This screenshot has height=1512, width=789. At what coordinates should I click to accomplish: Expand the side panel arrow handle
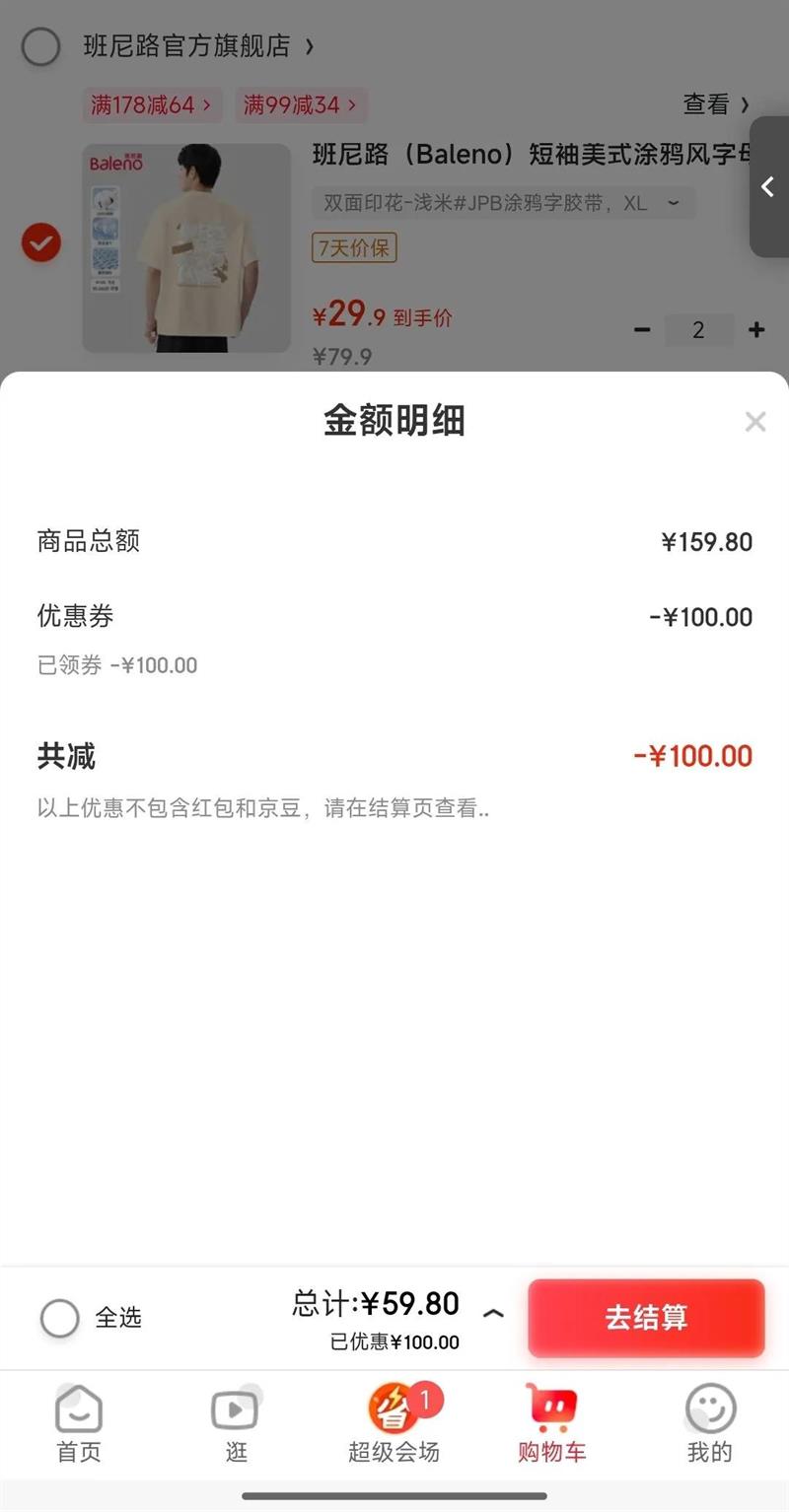click(768, 186)
